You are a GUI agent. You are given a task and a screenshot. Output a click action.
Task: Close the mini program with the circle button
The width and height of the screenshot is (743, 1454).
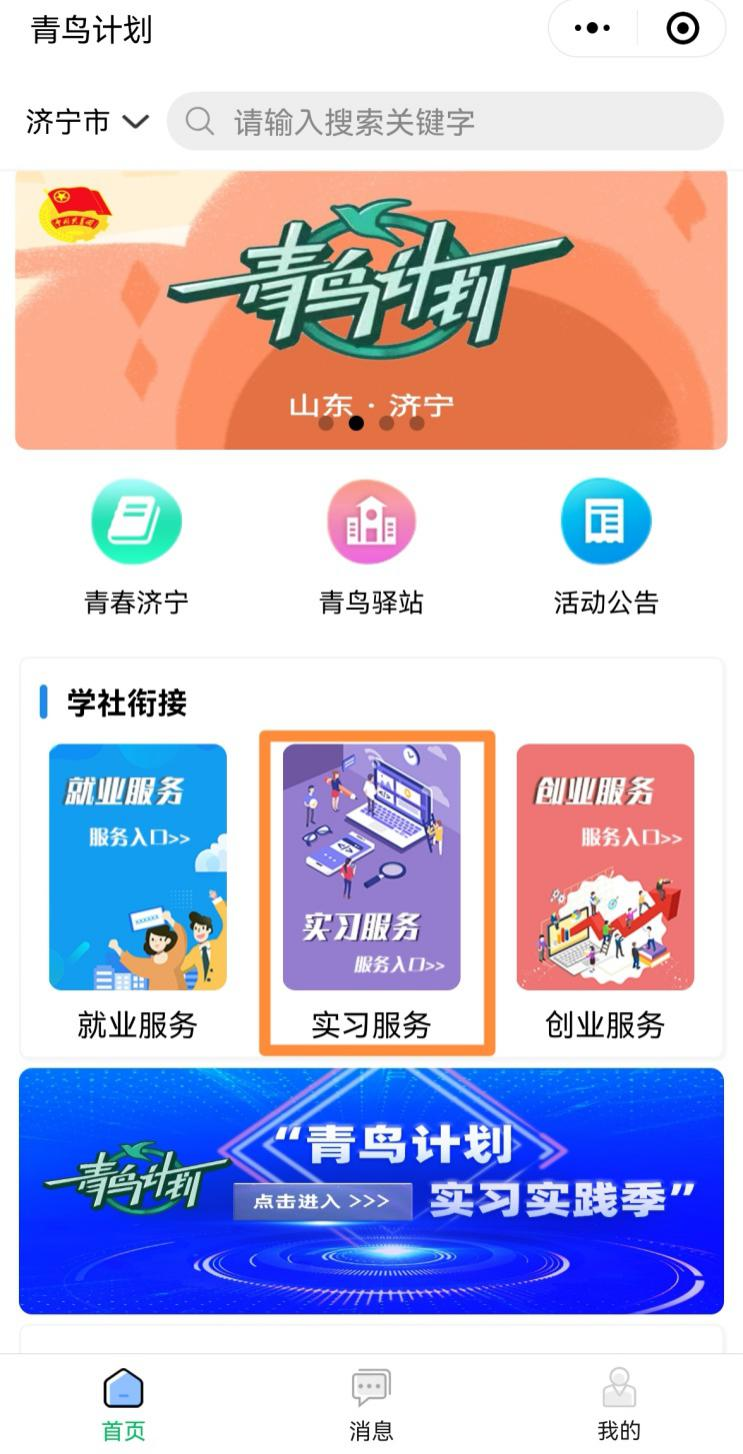tap(683, 28)
